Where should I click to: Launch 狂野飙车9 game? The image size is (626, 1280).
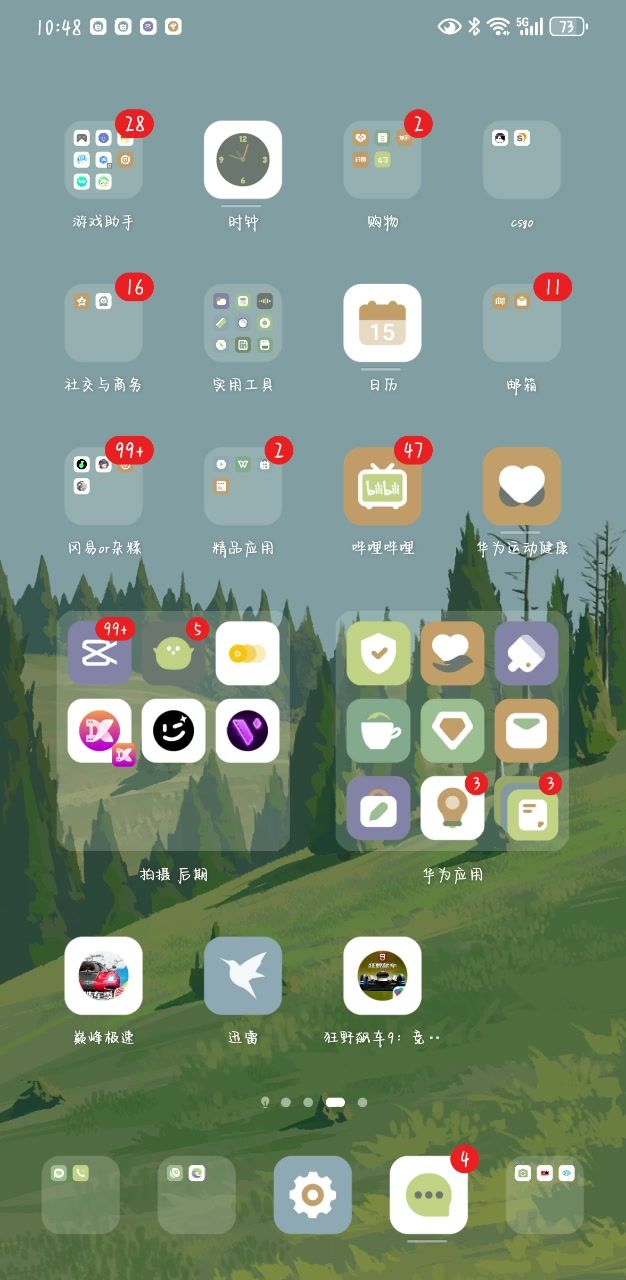click(382, 976)
